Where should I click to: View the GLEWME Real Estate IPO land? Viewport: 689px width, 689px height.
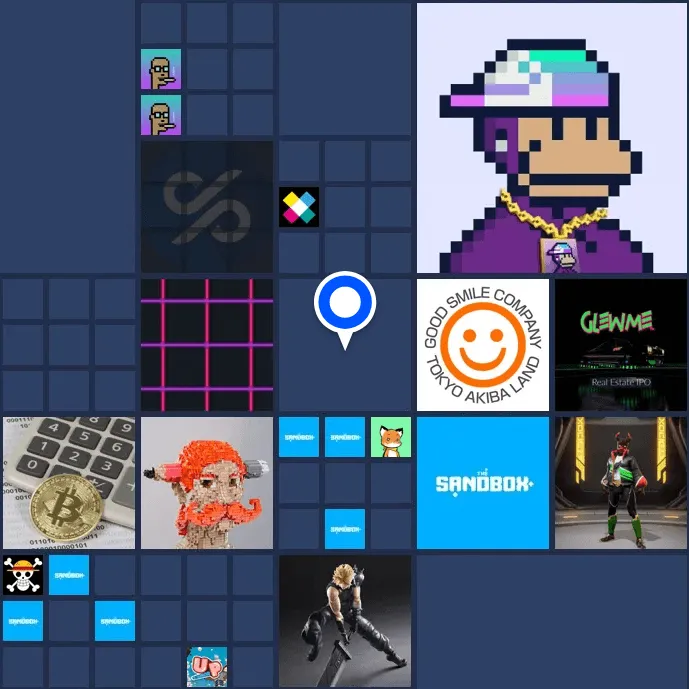point(621,345)
